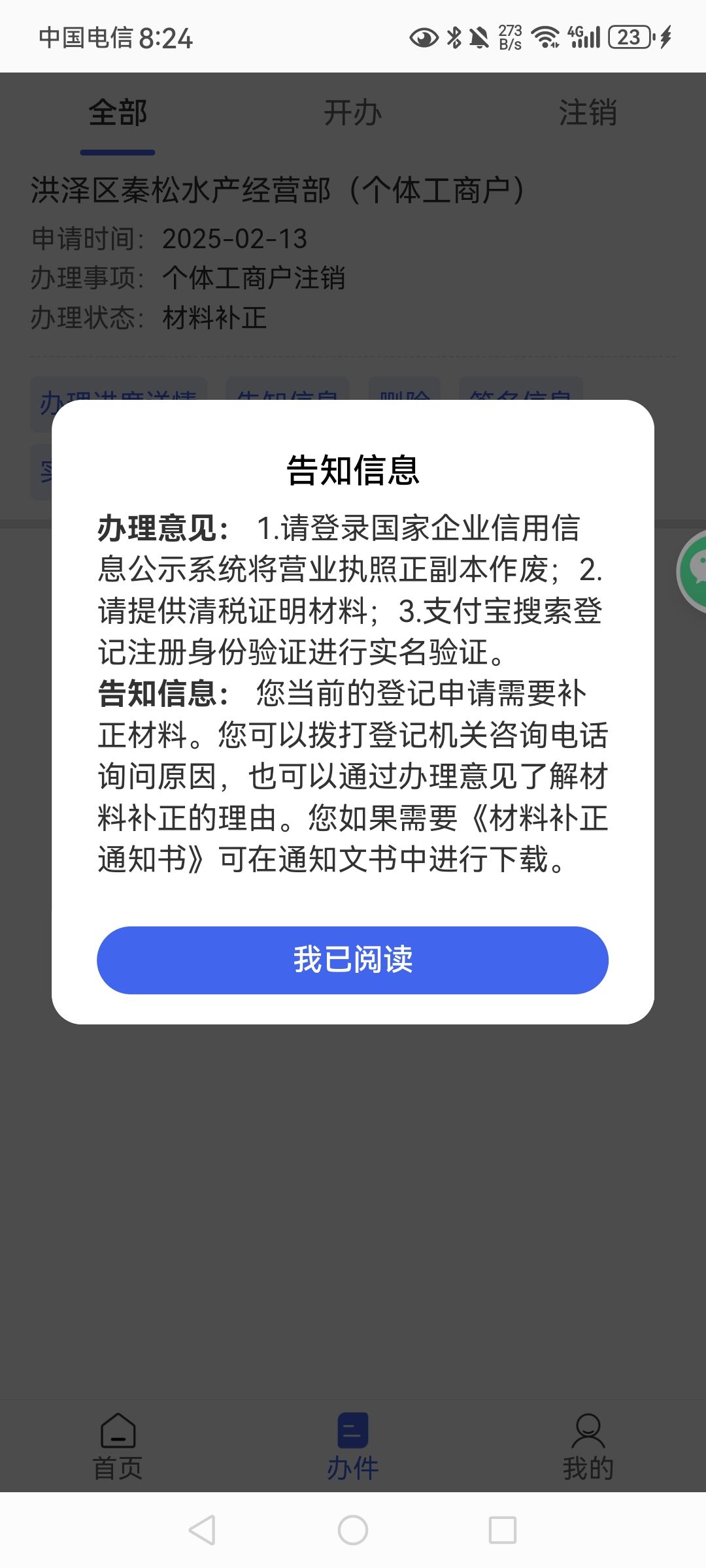
Task: Select the 全部 tab
Action: point(118,113)
